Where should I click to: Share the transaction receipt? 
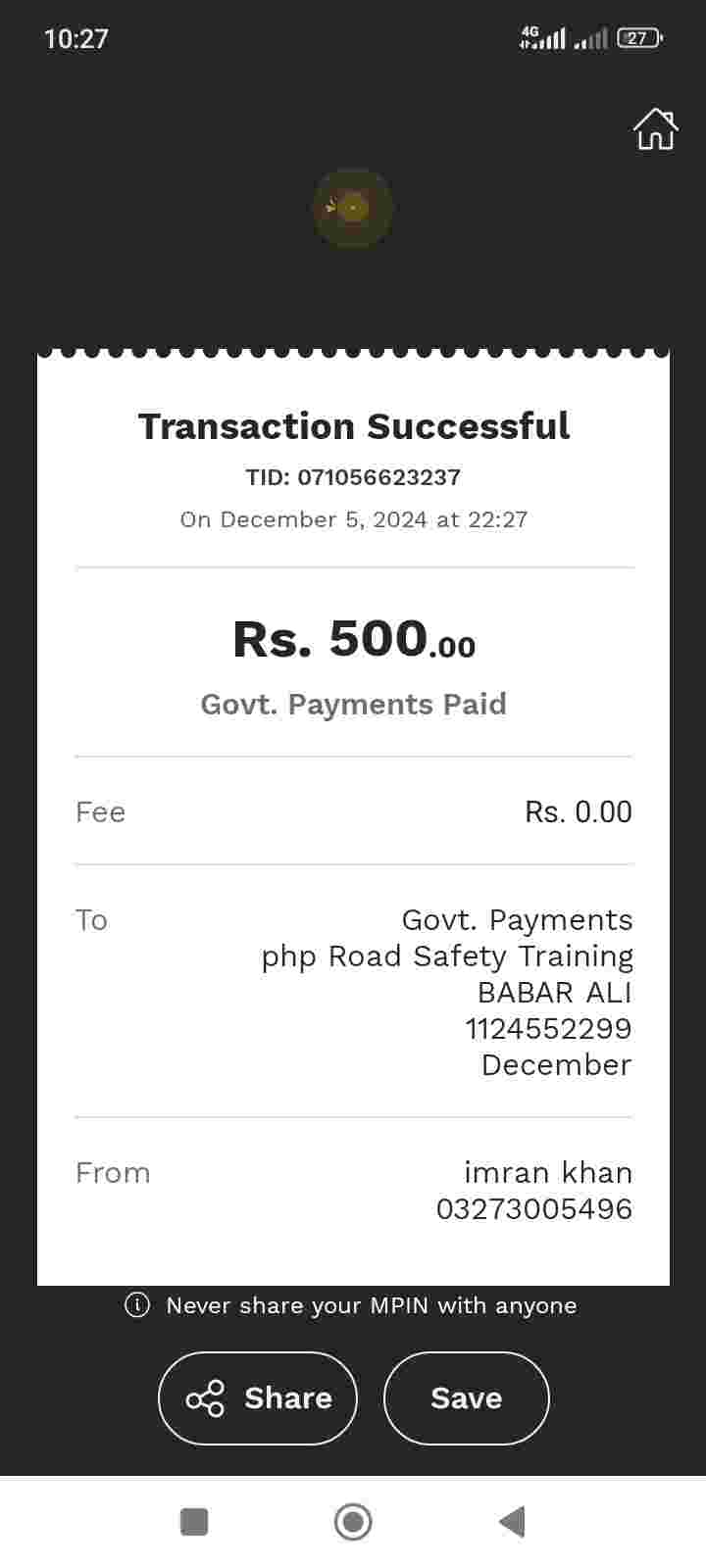[x=258, y=1397]
